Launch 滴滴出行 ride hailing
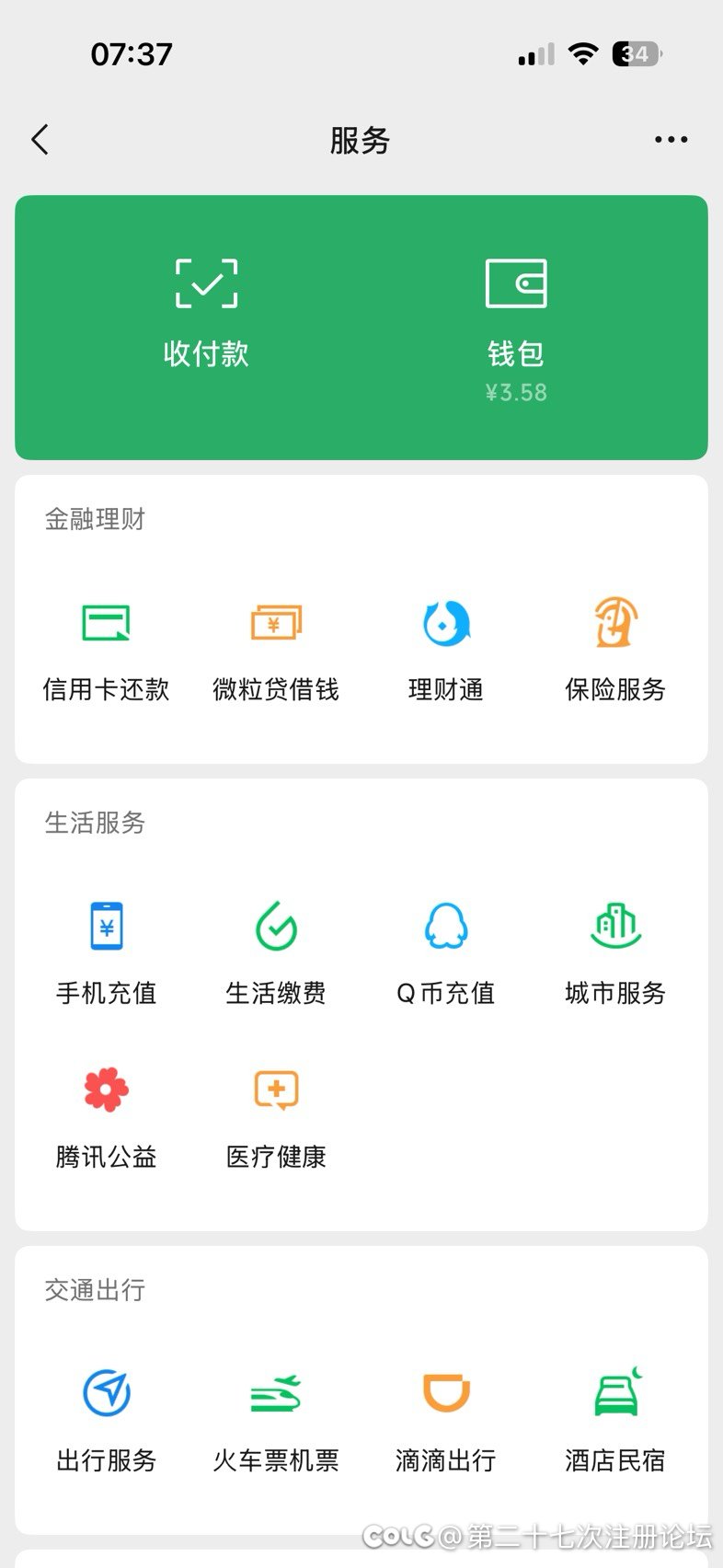Viewport: 723px width, 1568px height. (446, 1422)
